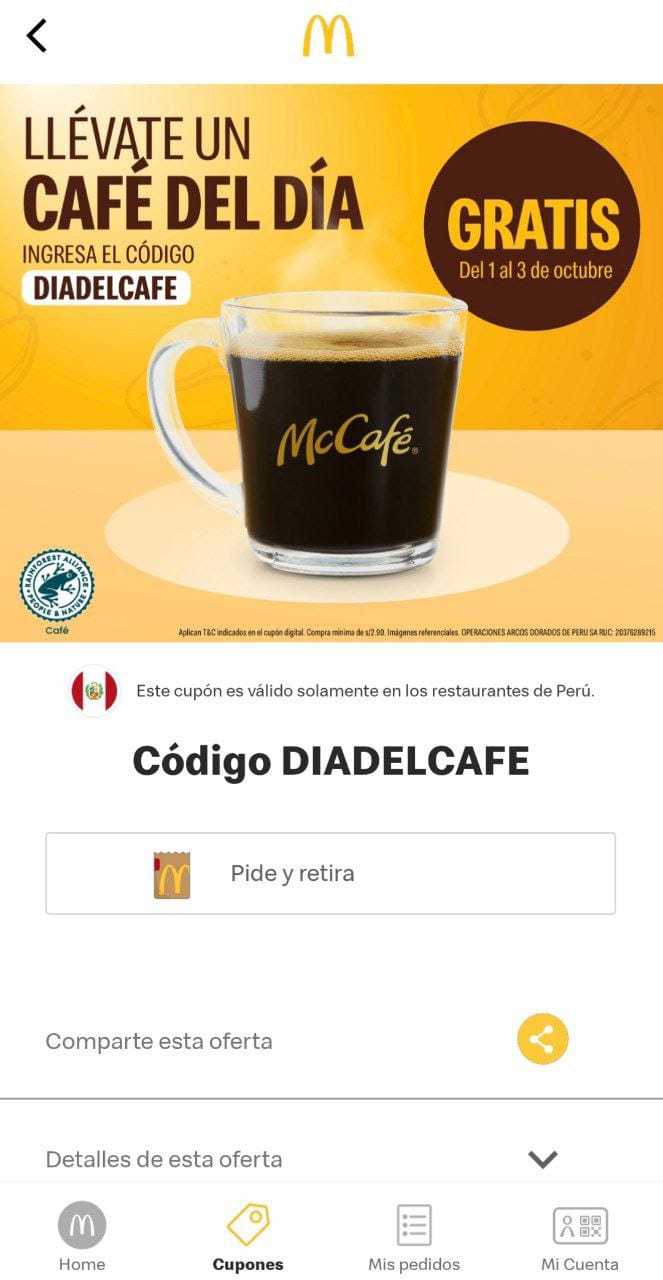Switch to the Home tab

point(82,1237)
